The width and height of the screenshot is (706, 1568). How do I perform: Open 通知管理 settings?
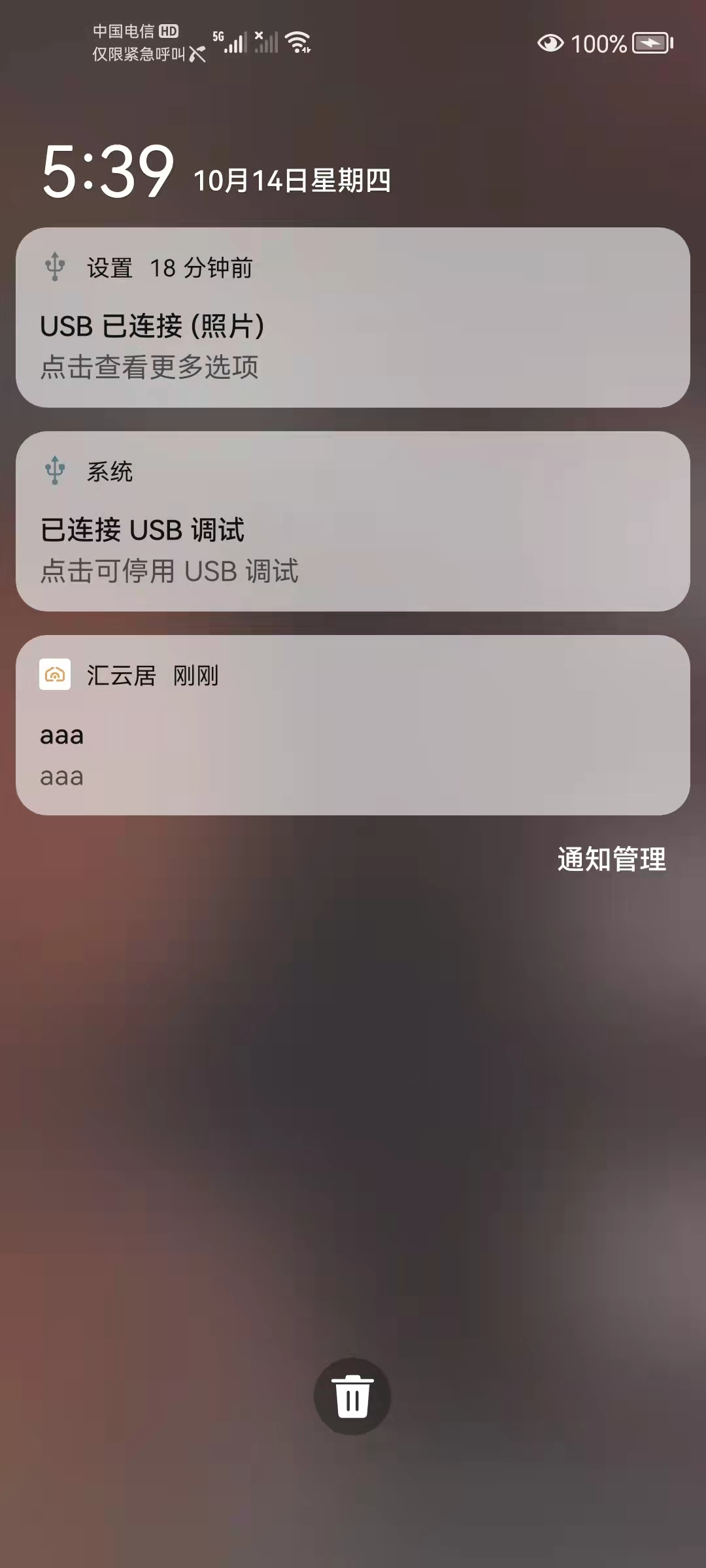click(611, 859)
